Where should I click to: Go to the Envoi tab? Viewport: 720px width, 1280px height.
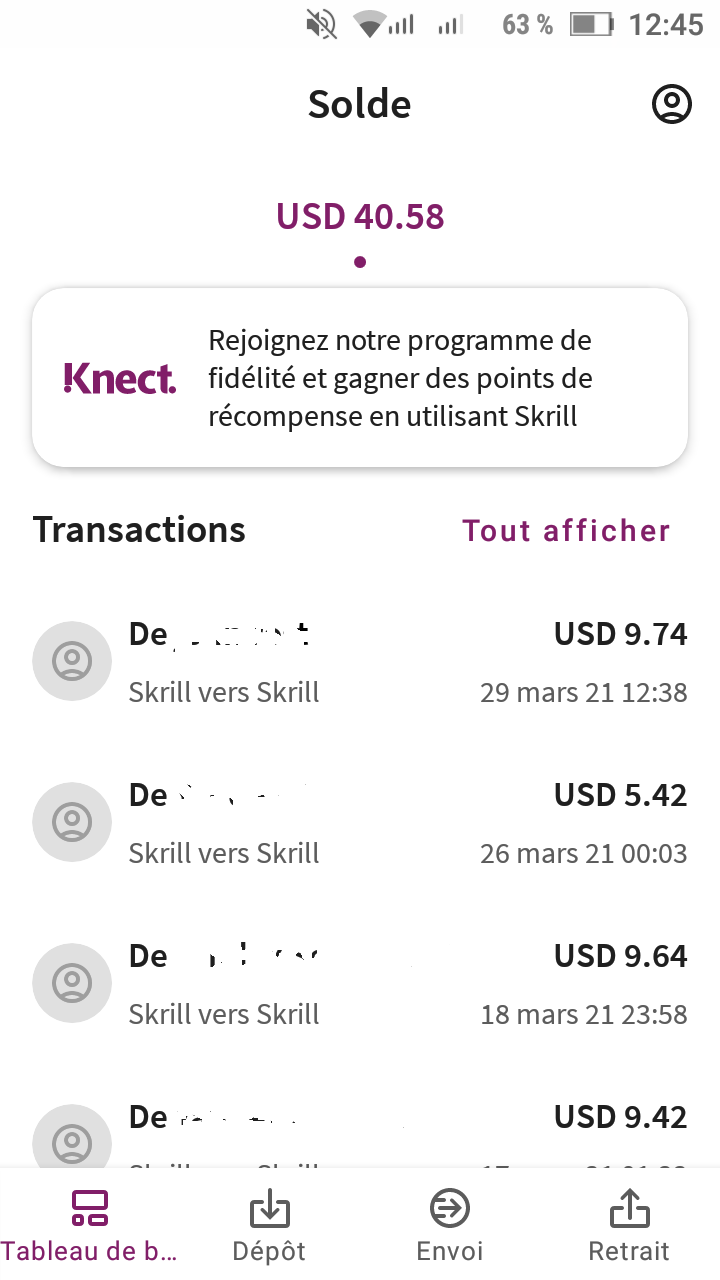449,1225
